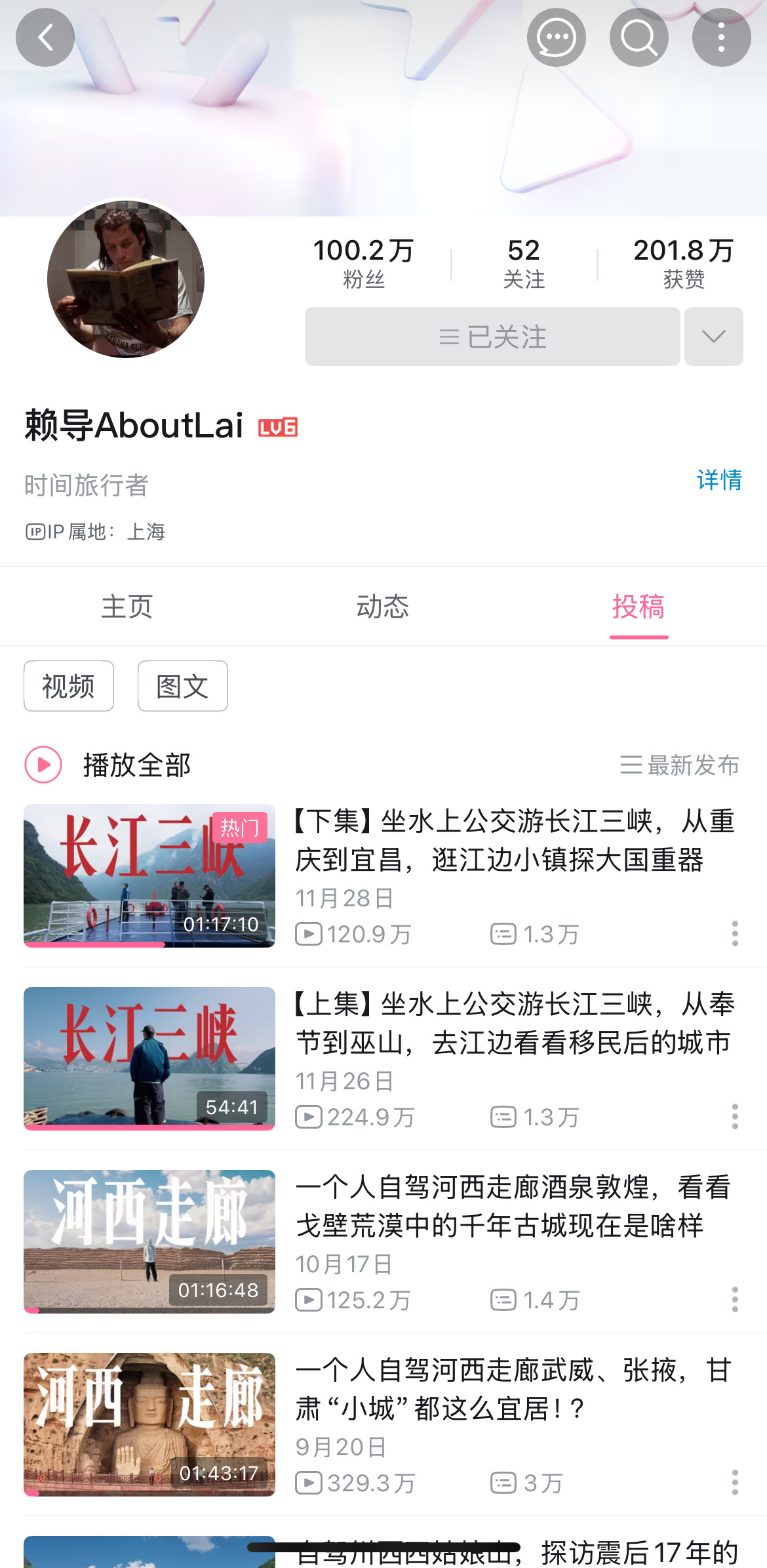Open 【下集】坐水上公交游长江三峡 video
This screenshot has width=767, height=1568.
[515, 840]
